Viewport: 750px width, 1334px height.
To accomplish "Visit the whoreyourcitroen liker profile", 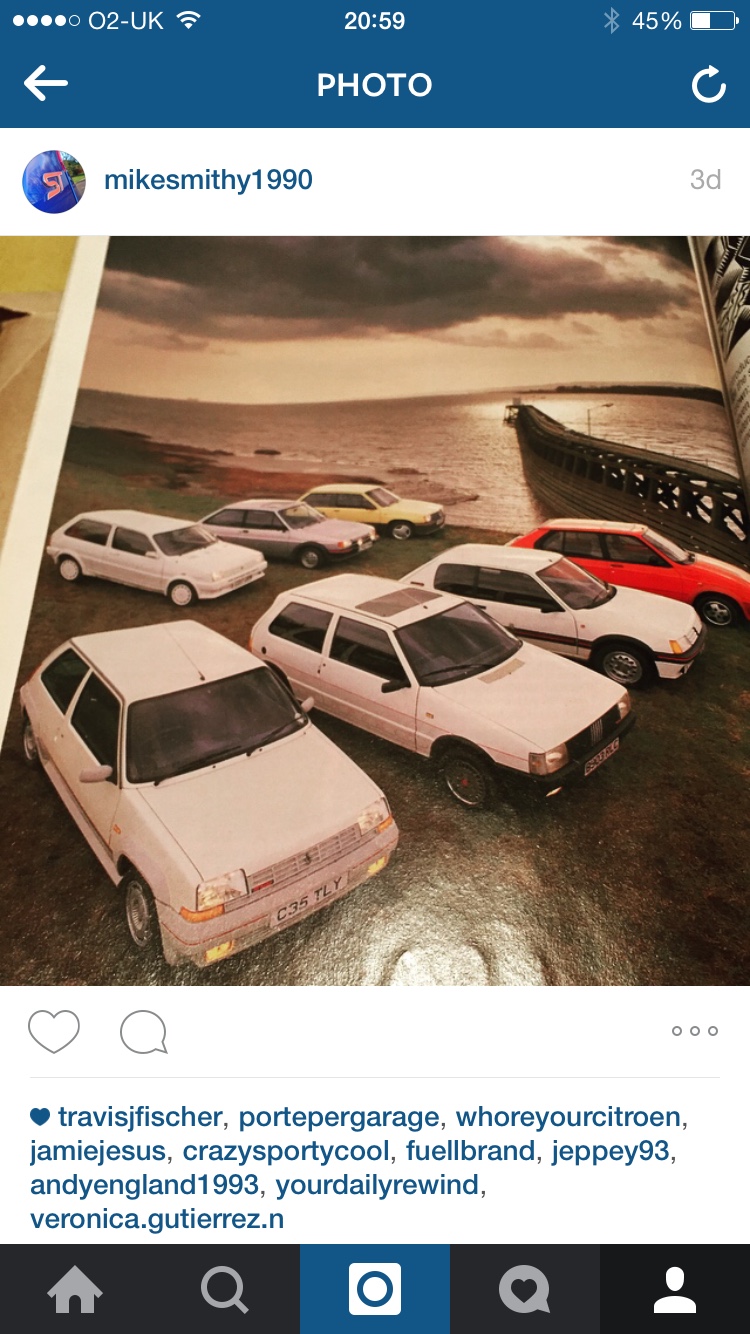I will [570, 1117].
